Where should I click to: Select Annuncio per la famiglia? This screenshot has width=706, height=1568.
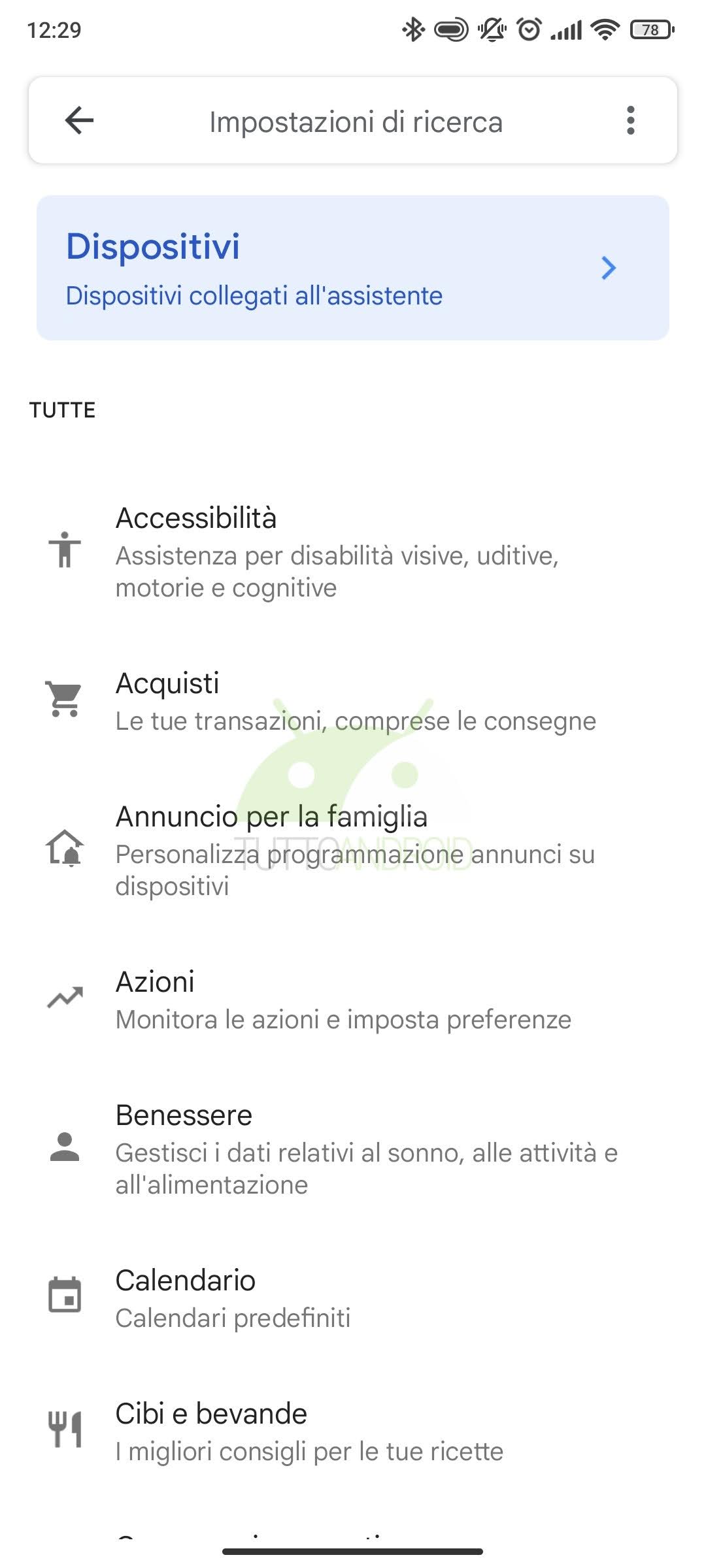353,850
